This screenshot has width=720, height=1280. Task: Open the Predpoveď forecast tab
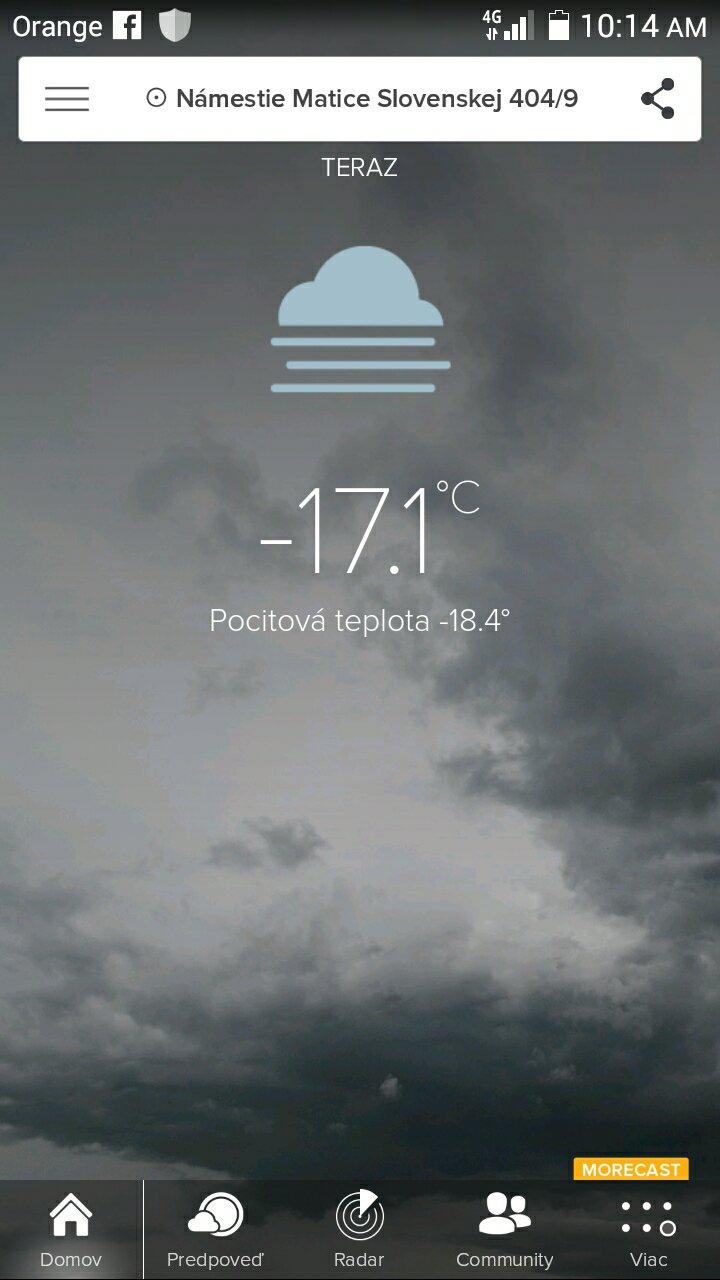(215, 1230)
